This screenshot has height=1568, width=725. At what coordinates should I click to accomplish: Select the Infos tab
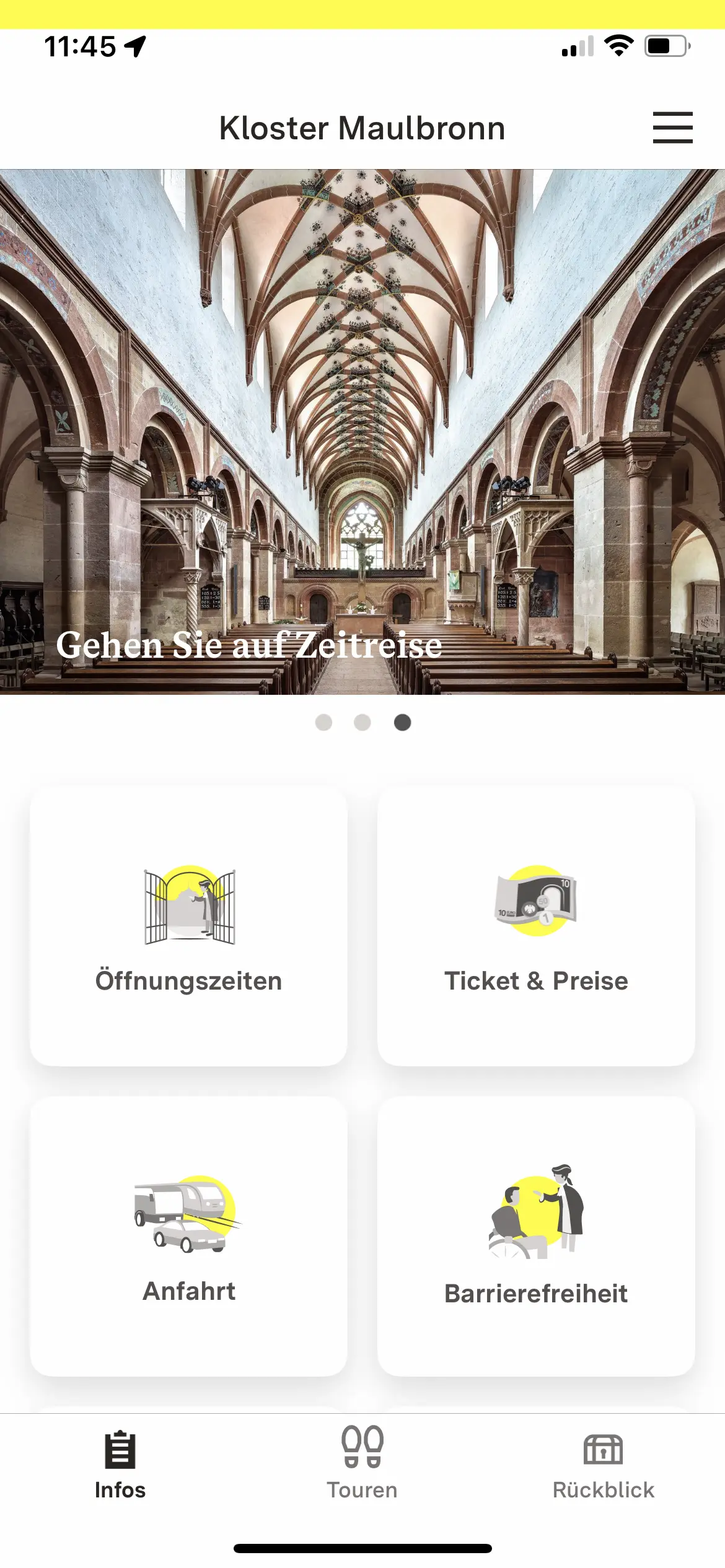coord(120,1463)
